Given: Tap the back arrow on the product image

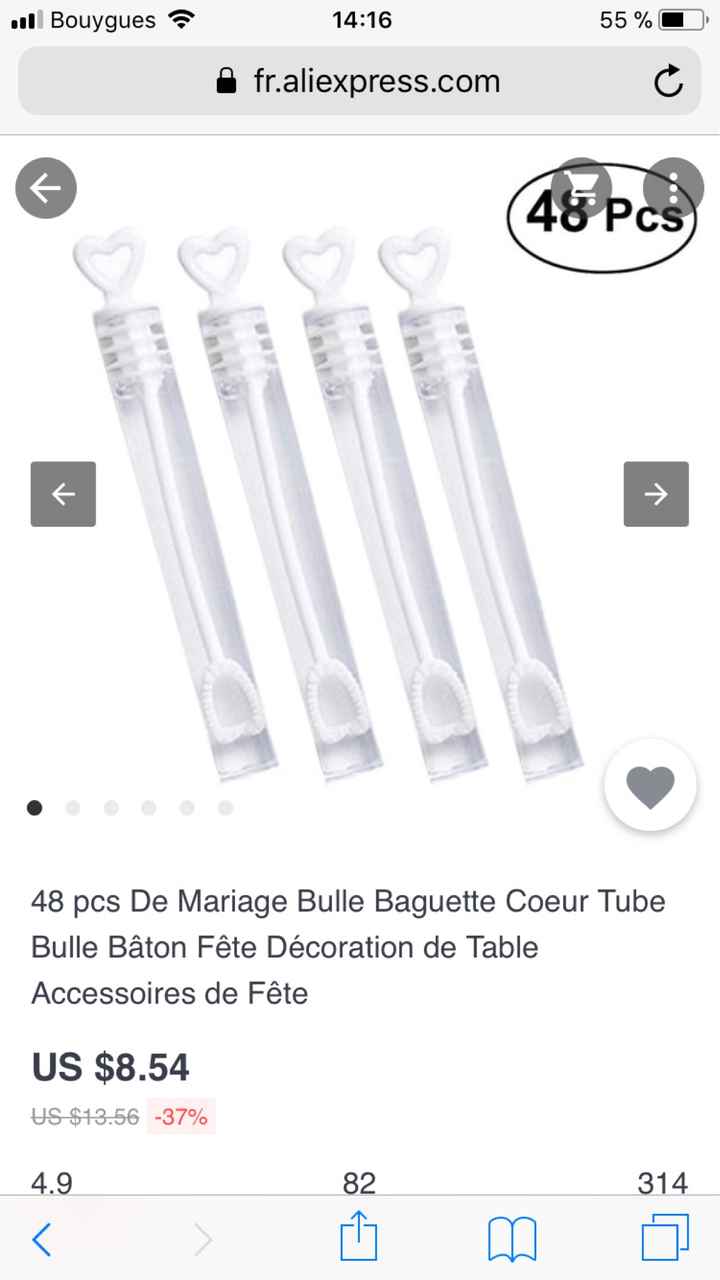Looking at the screenshot, I should click(45, 187).
